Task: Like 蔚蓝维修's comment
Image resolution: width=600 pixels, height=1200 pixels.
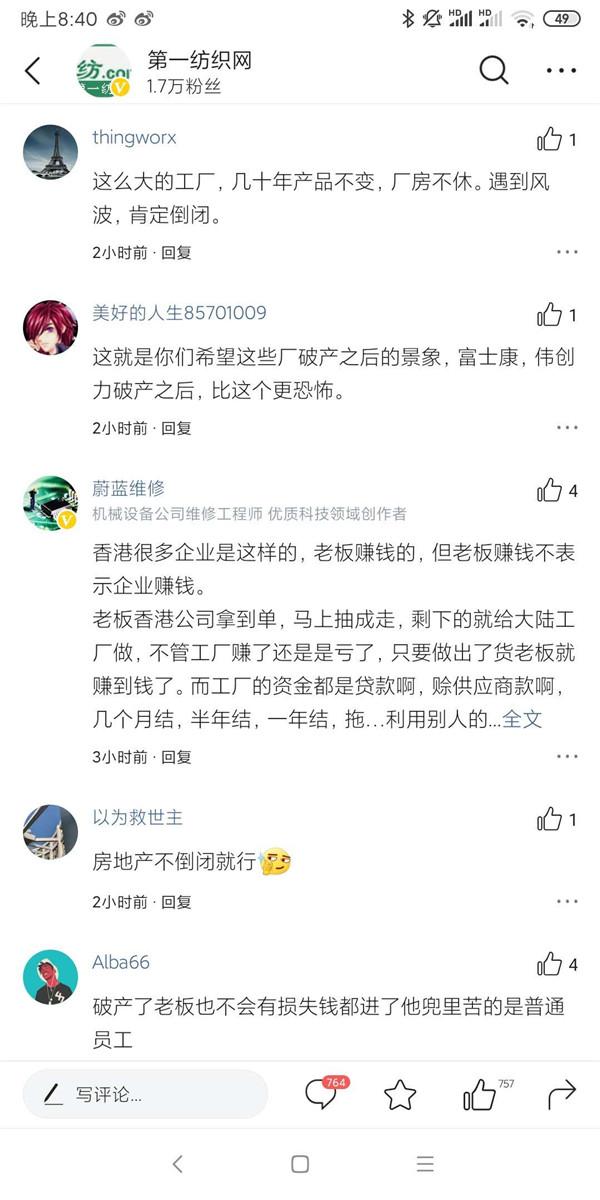Action: pyautogui.click(x=550, y=491)
